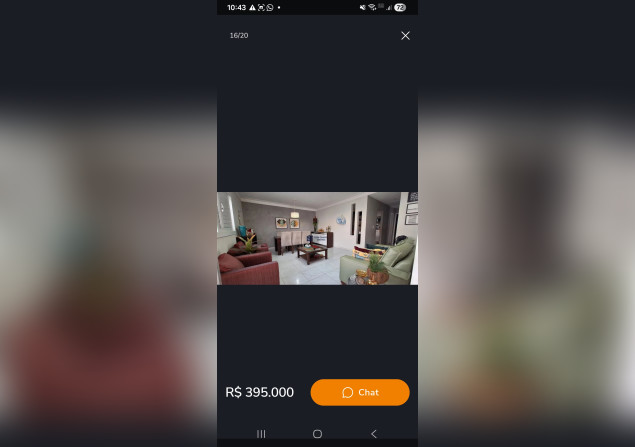
Task: Start a chat with the seller
Action: 360,392
